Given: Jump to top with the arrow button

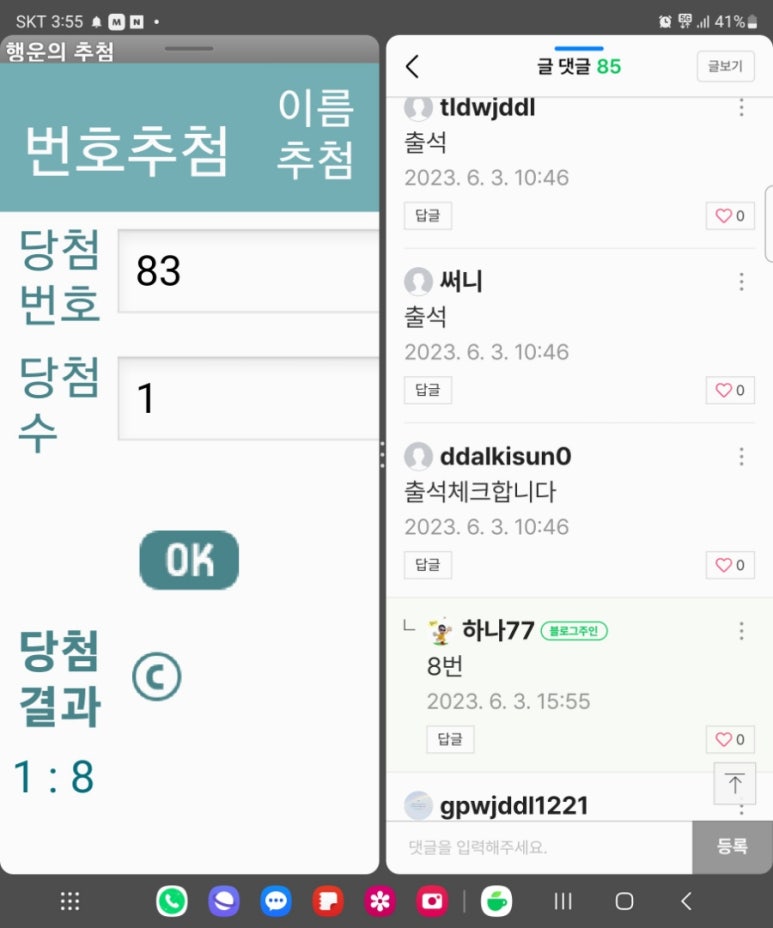Looking at the screenshot, I should coord(734,784).
